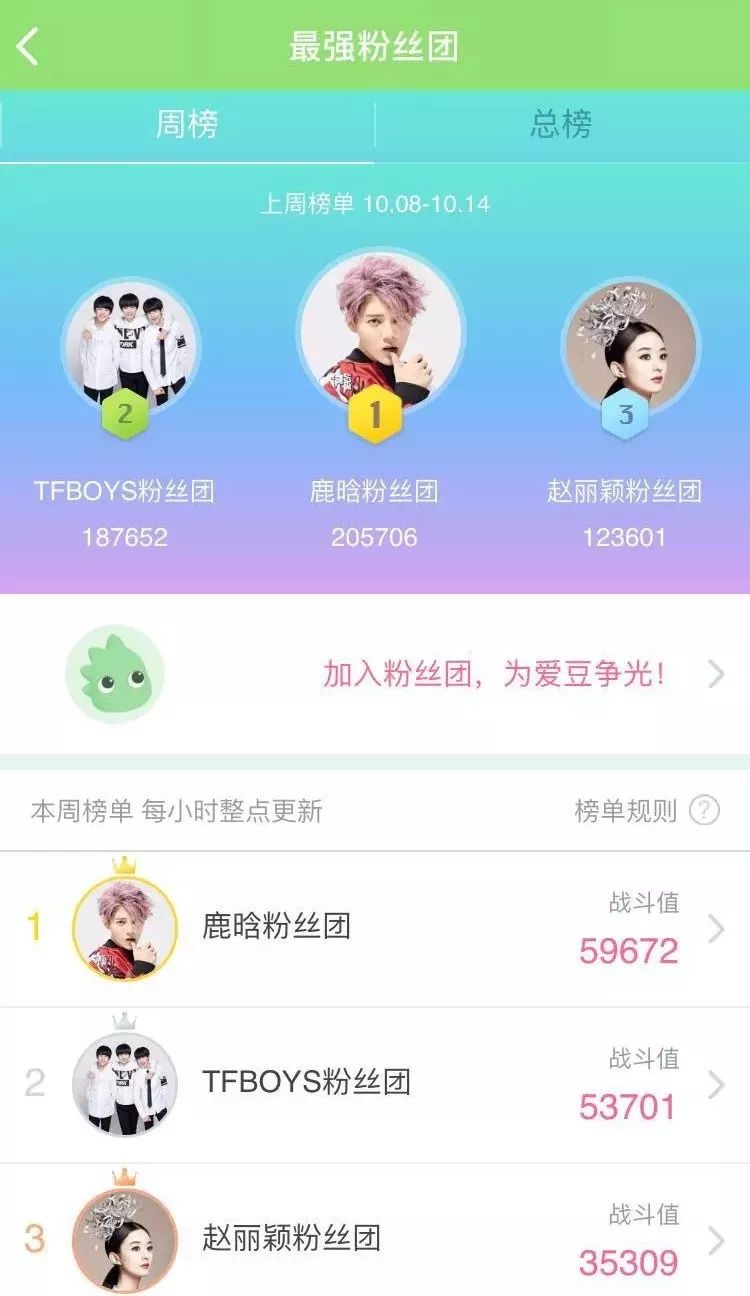Screen dimensions: 750x1296
Task: View 榜单规则 help info
Action: point(646,810)
